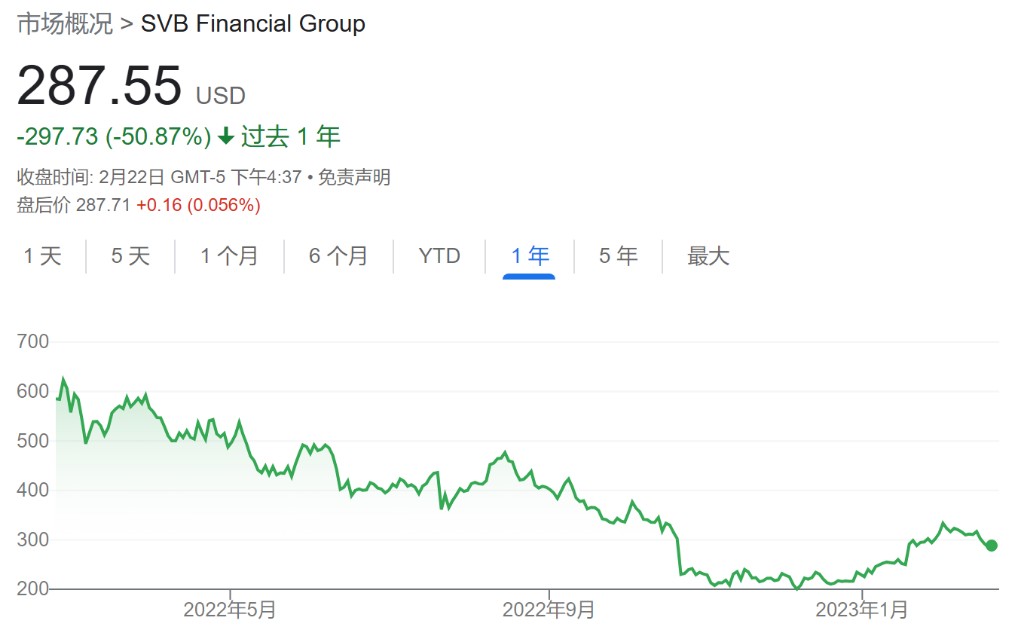Select the 1 个月 time range

tap(229, 256)
